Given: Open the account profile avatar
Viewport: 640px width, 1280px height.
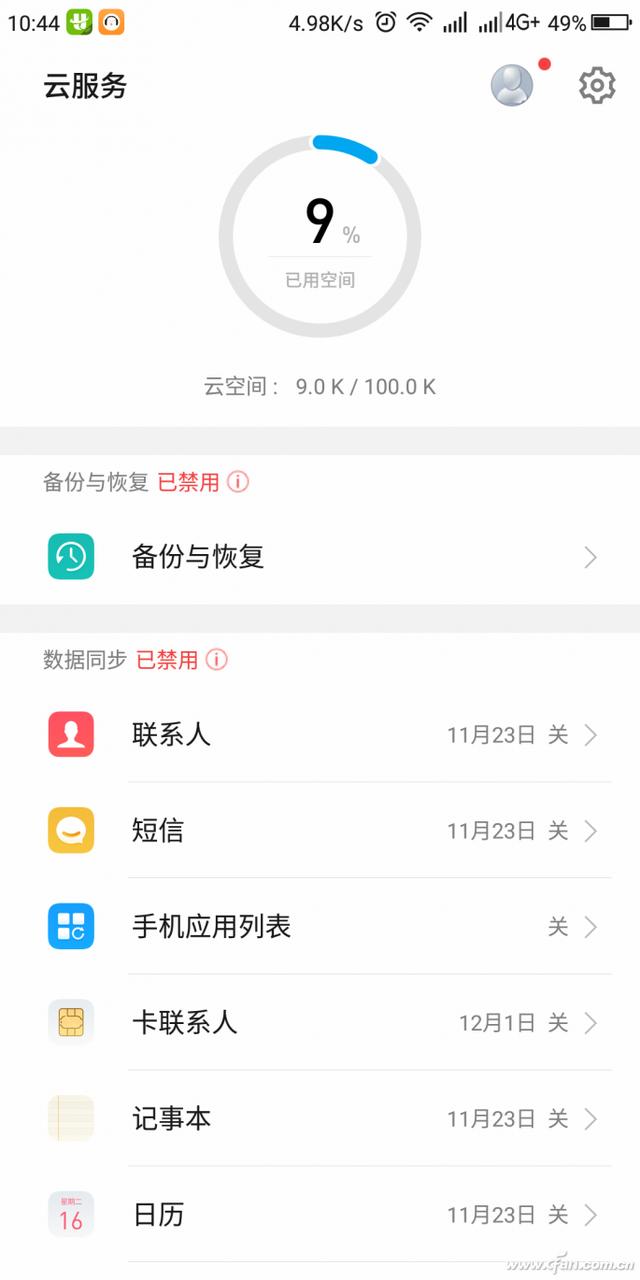Looking at the screenshot, I should pos(512,86).
